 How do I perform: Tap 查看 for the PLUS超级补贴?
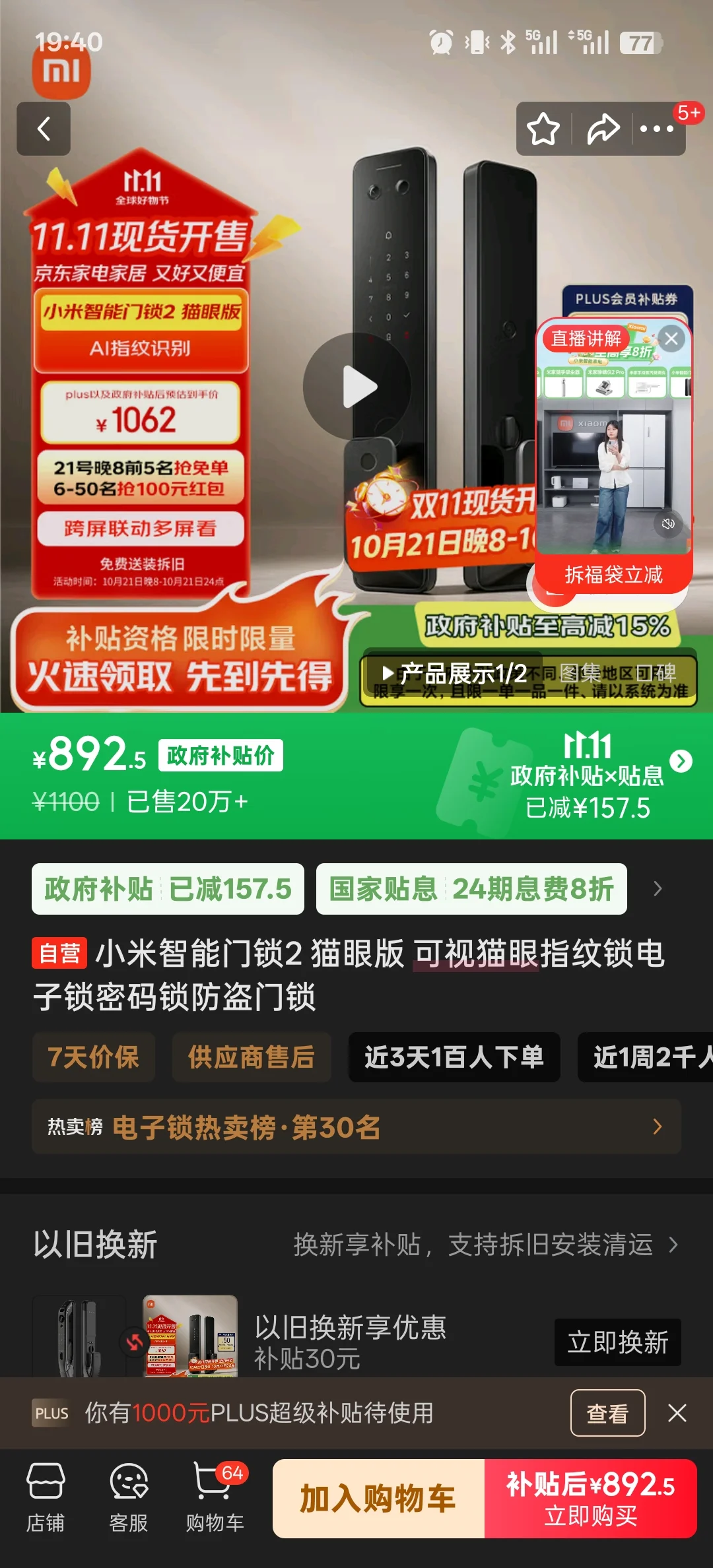point(607,1413)
